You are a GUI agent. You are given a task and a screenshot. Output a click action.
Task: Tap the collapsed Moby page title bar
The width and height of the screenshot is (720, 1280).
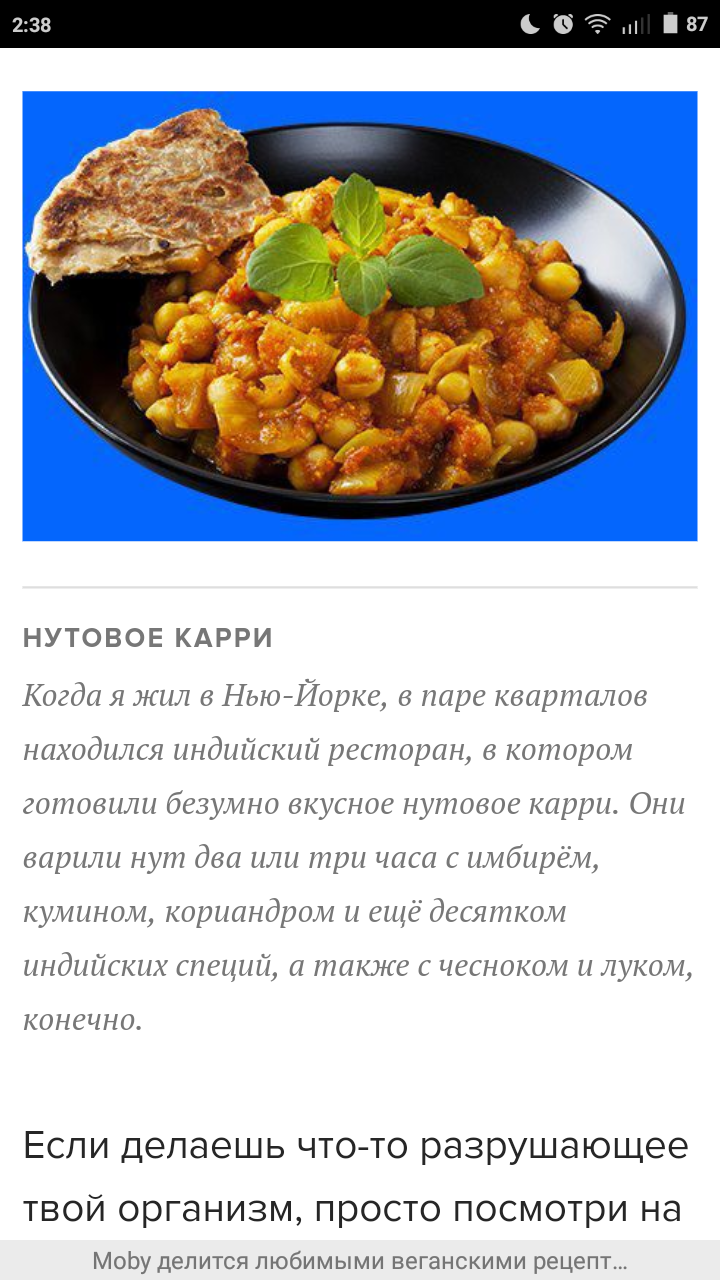click(x=360, y=1260)
